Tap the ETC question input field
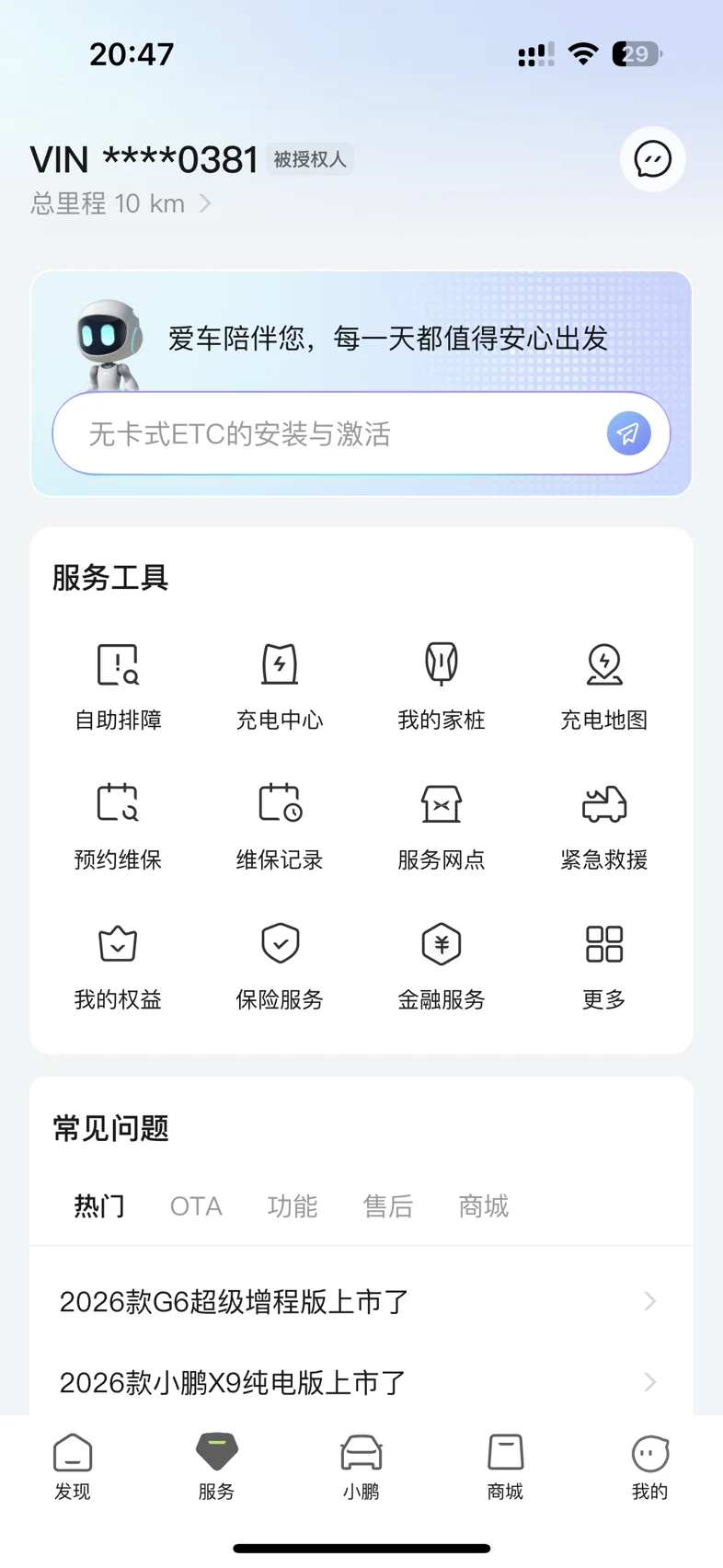Viewport: 723px width, 1568px height. click(x=331, y=433)
